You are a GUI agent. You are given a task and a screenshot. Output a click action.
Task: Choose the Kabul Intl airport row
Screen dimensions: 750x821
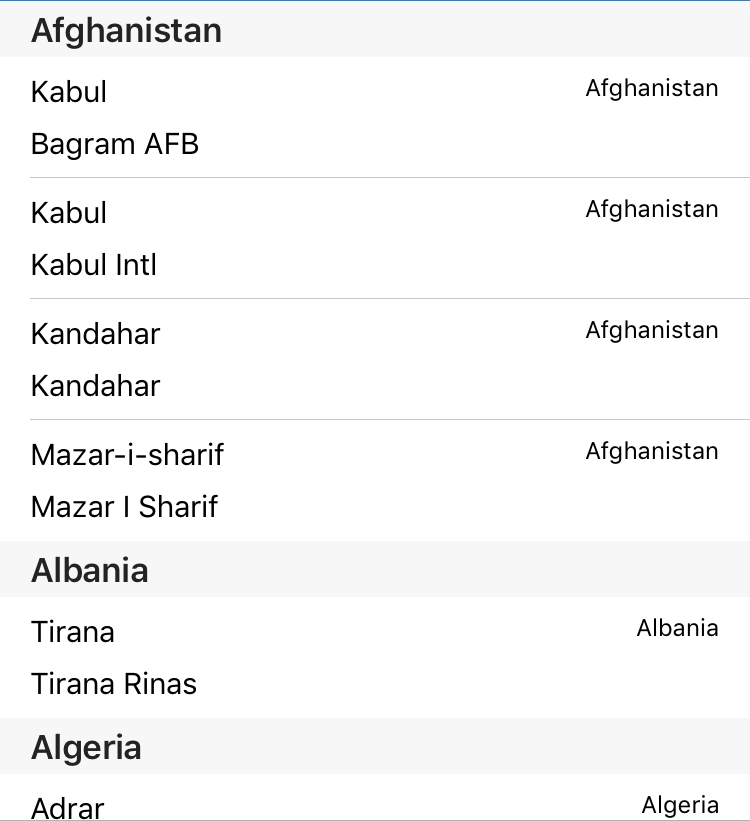(375, 238)
